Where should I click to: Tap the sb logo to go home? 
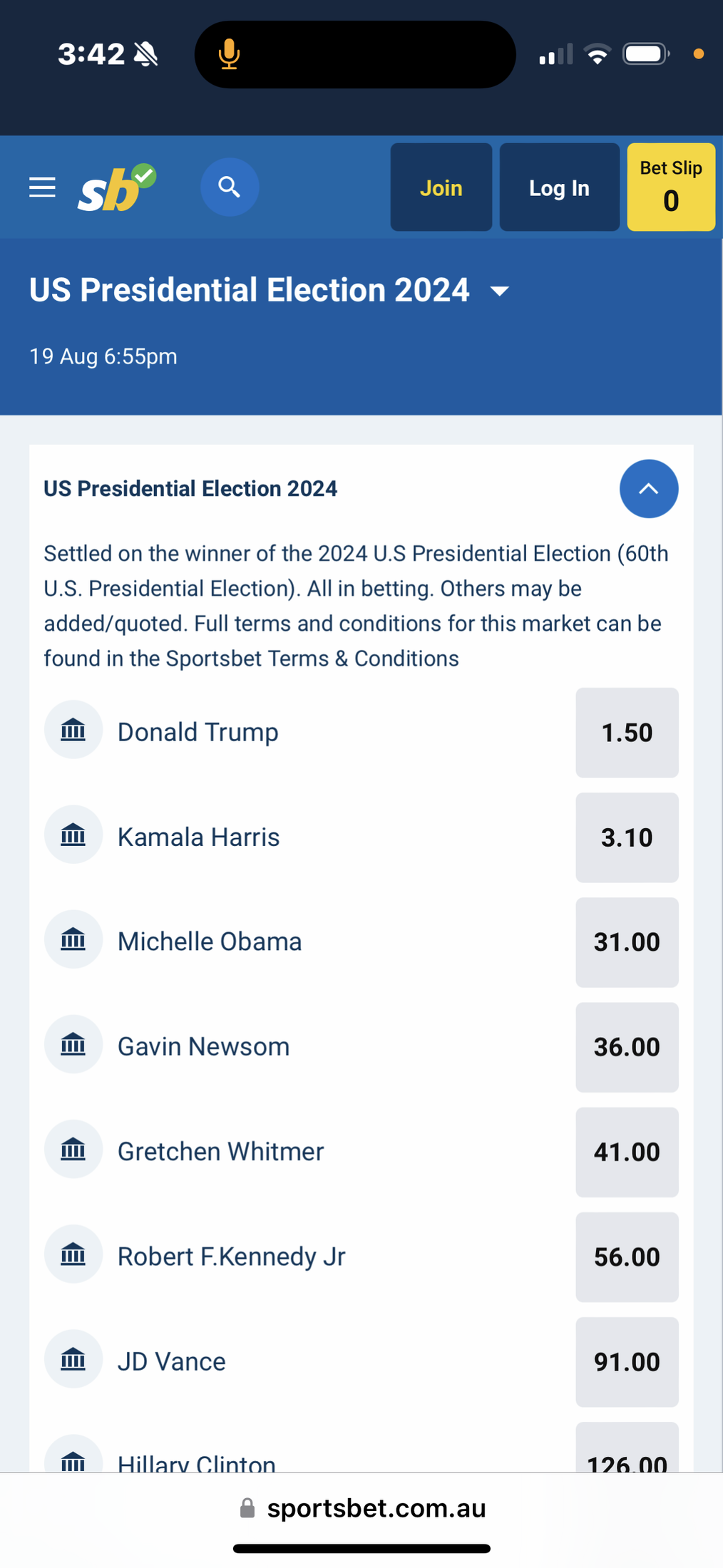click(116, 188)
